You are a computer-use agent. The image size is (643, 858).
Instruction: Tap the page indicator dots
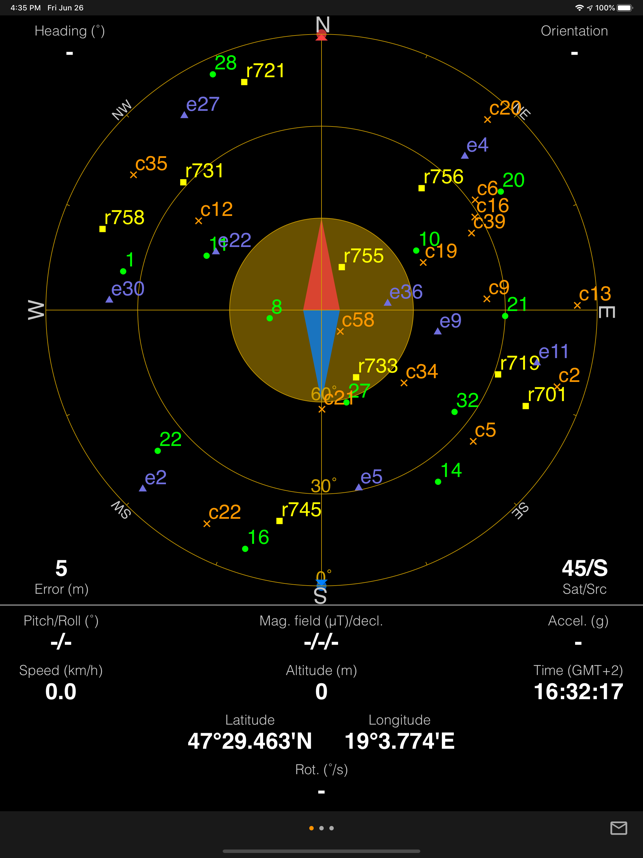(x=321, y=828)
